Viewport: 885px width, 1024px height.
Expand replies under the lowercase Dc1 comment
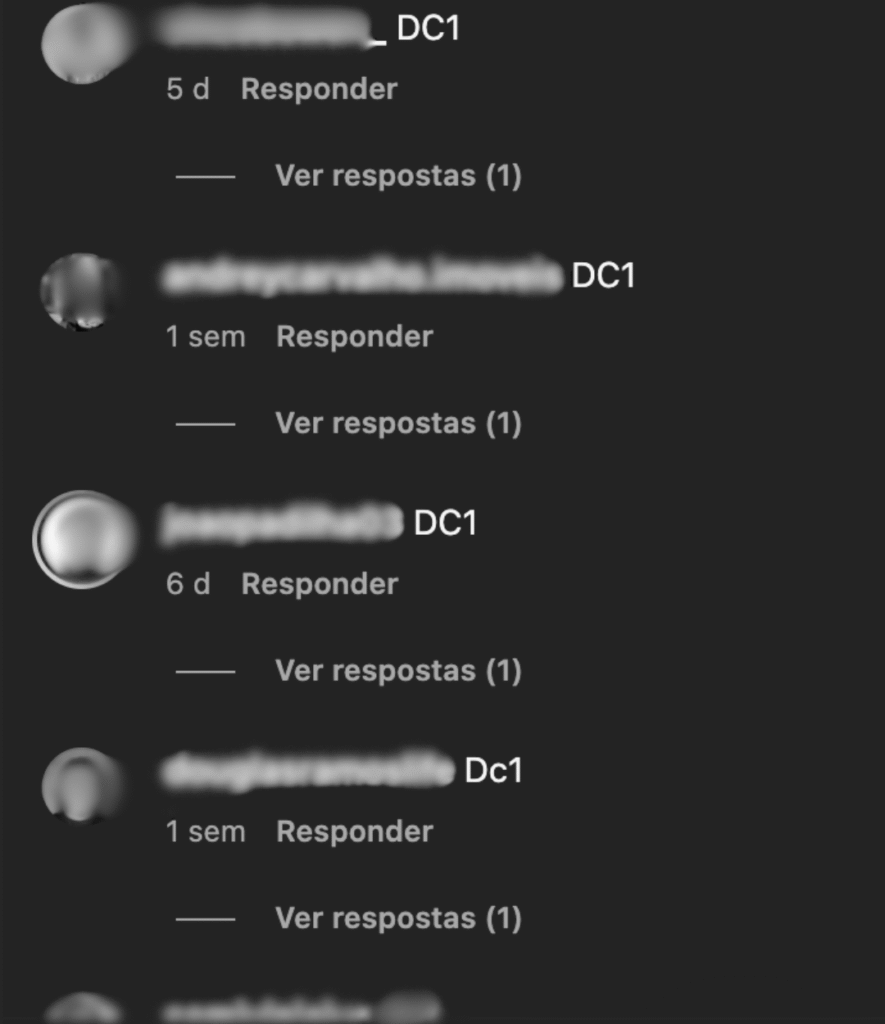[x=397, y=919]
